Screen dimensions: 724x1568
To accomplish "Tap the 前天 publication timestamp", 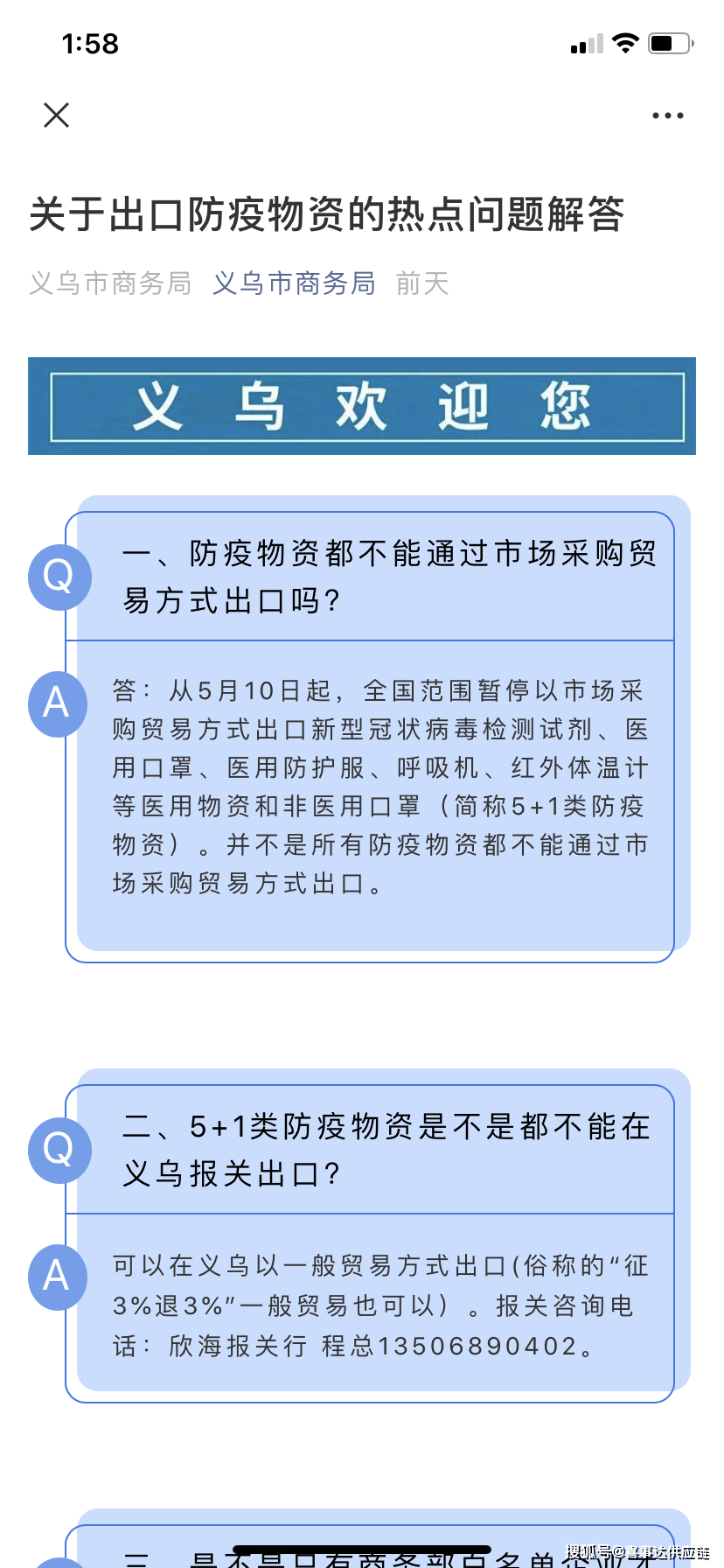I will (x=422, y=283).
